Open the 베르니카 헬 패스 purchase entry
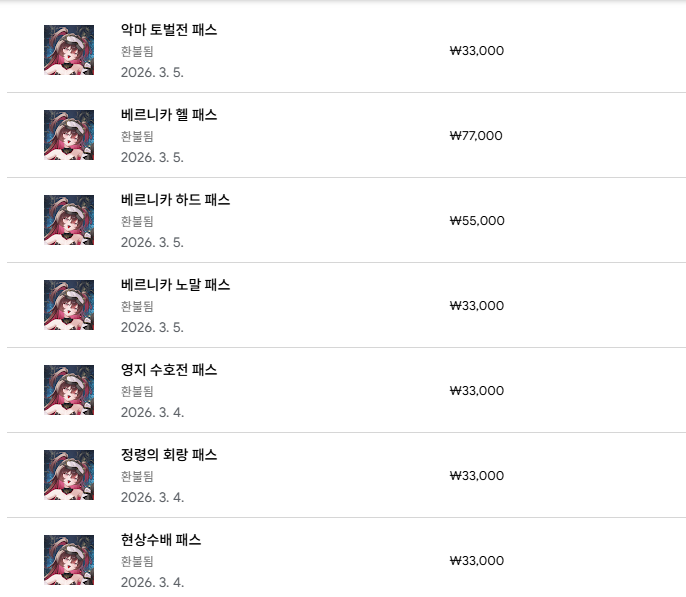 point(169,115)
